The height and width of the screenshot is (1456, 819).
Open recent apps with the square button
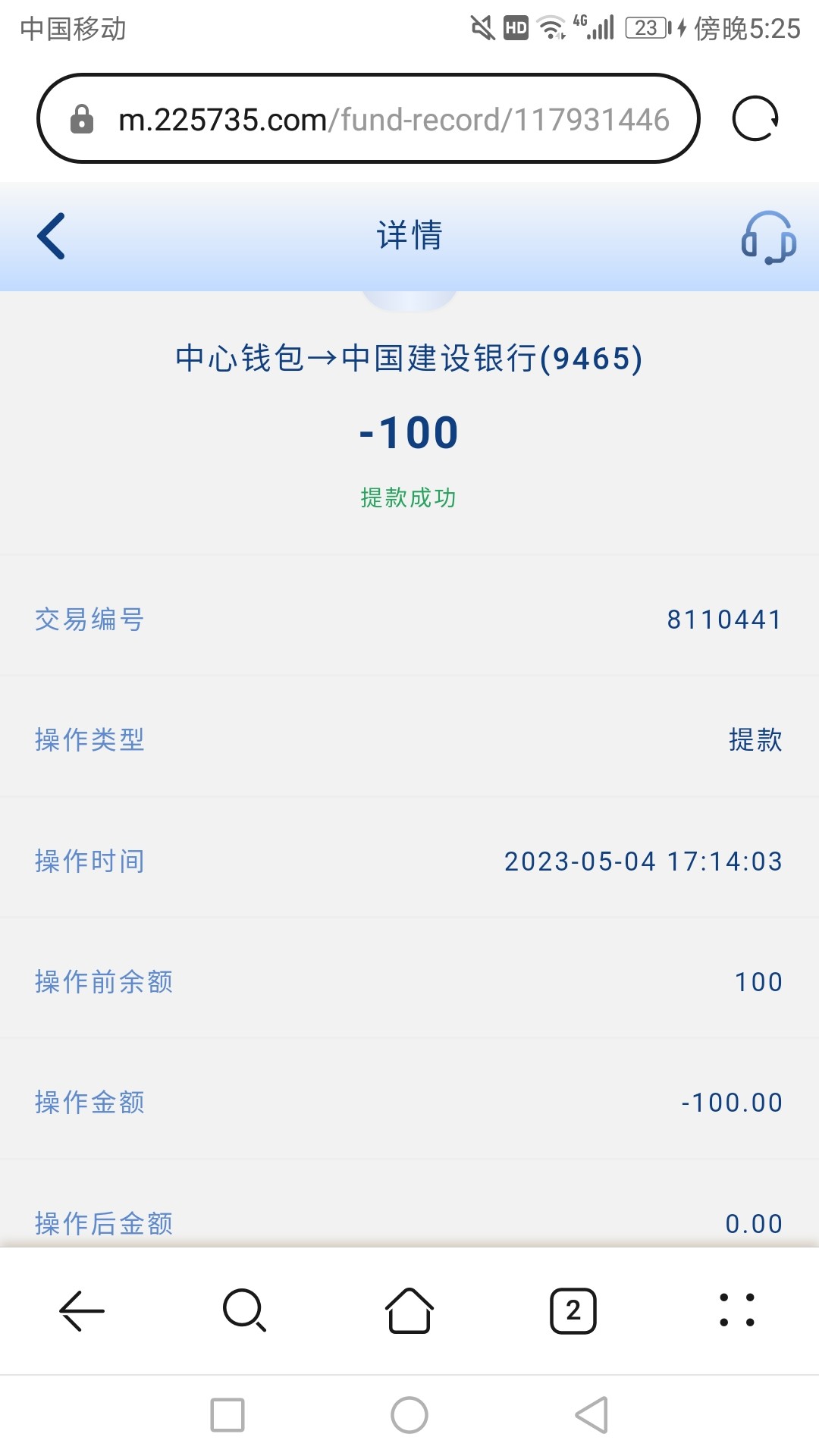[x=227, y=1415]
